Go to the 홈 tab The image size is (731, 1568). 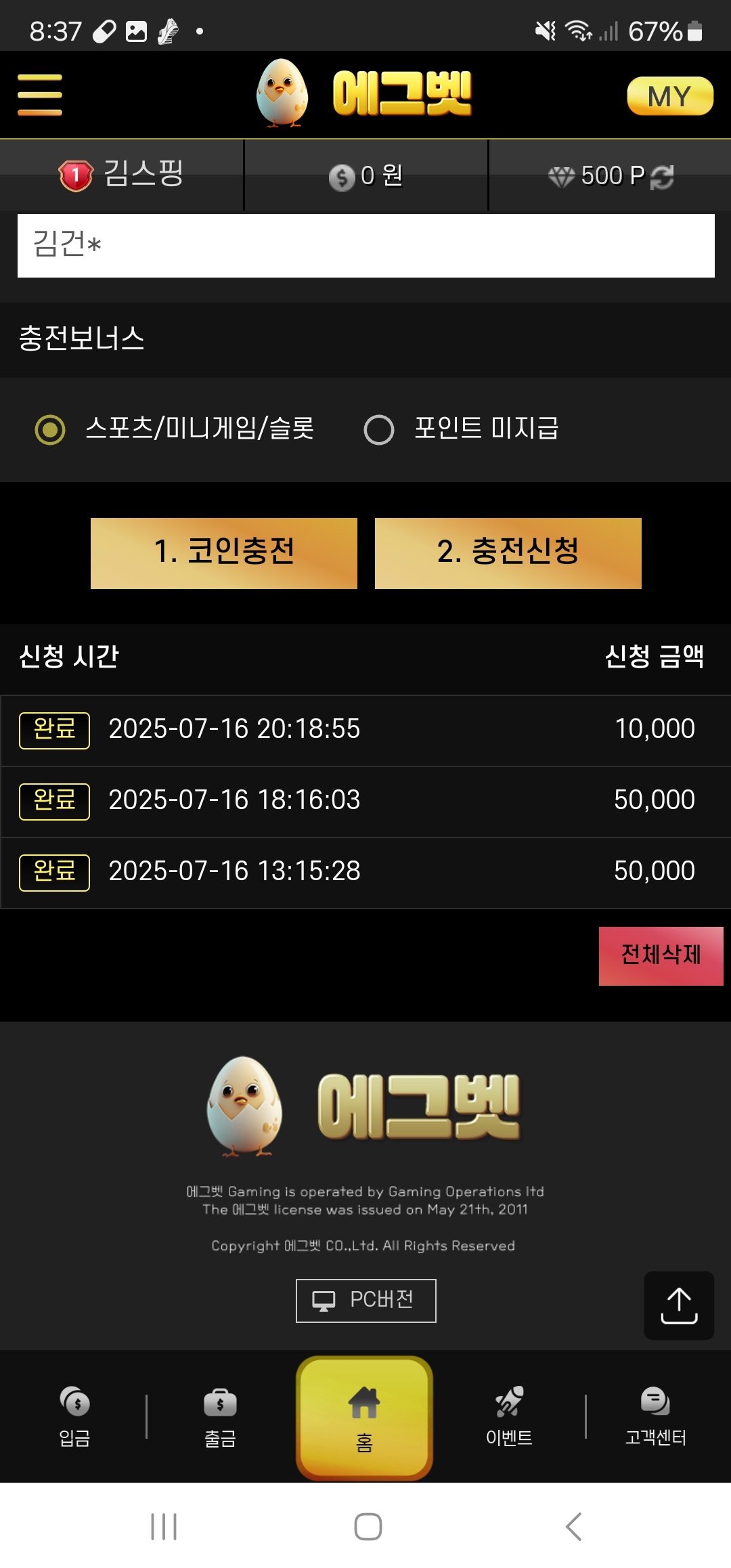pos(364,1418)
